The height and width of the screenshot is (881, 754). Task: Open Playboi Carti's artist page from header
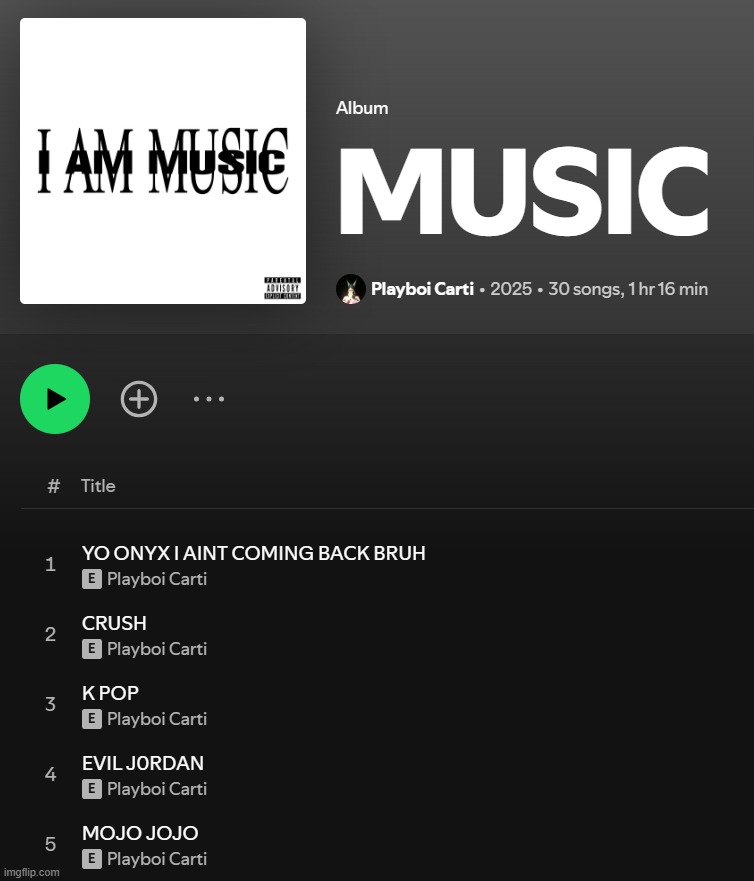point(421,289)
